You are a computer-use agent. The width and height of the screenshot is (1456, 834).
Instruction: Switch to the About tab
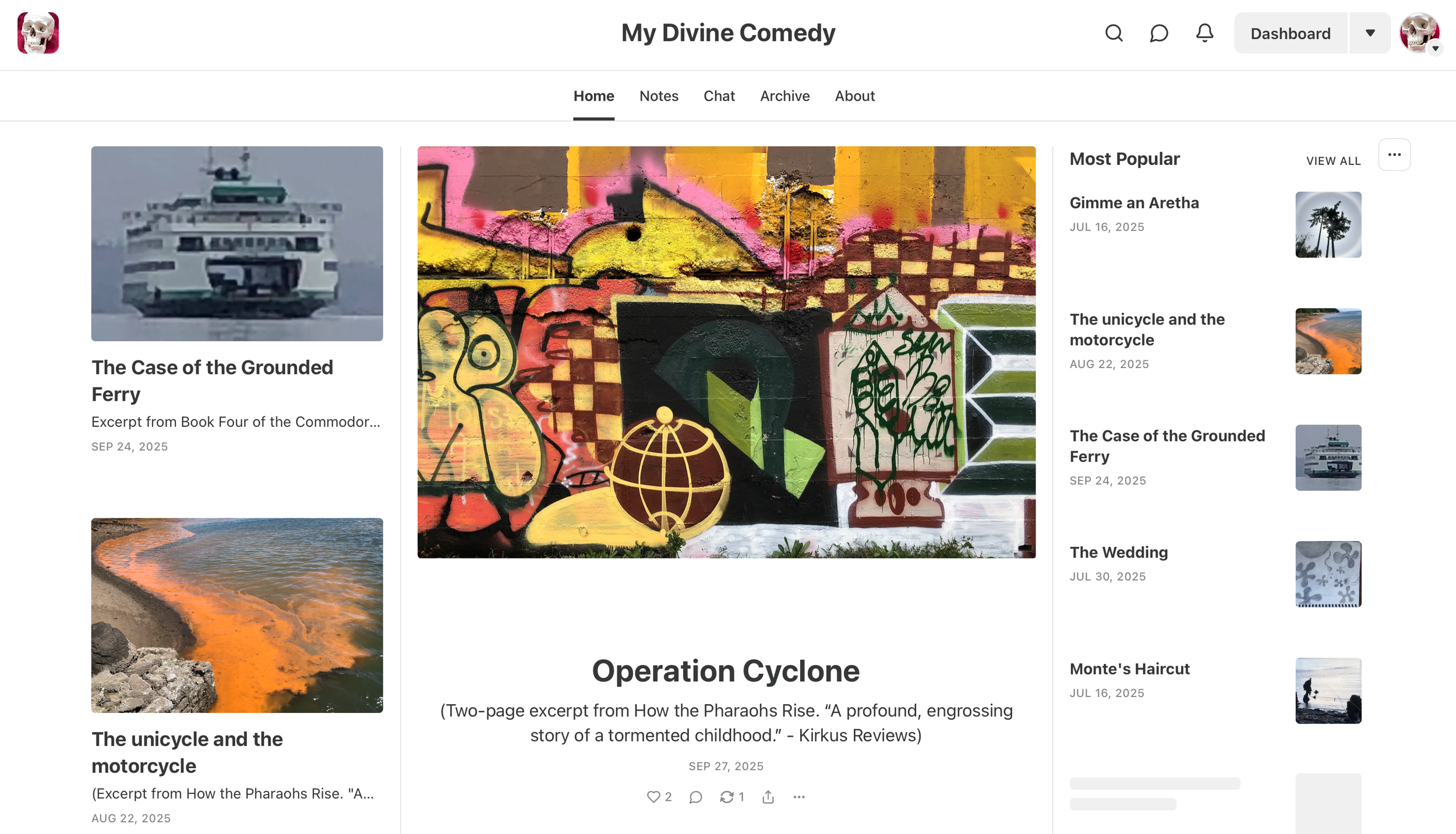[x=854, y=96]
